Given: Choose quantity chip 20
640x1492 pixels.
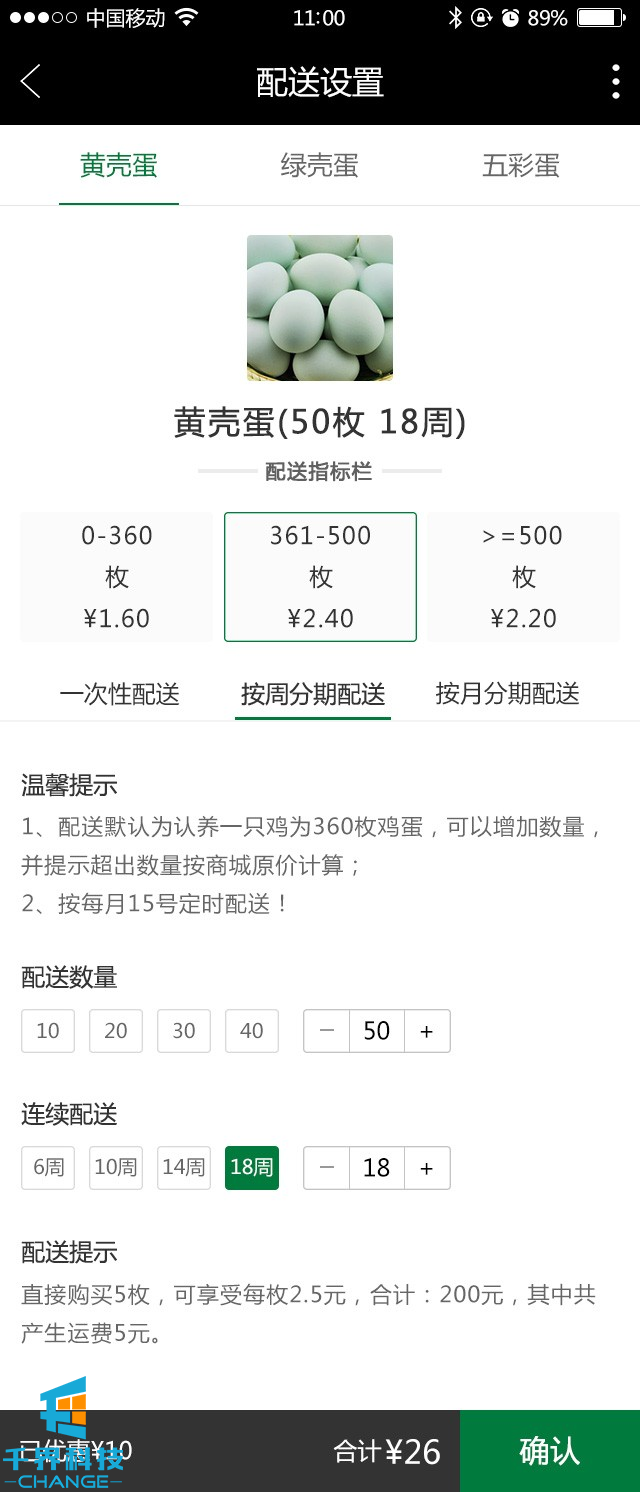Looking at the screenshot, I should coord(116,1031).
